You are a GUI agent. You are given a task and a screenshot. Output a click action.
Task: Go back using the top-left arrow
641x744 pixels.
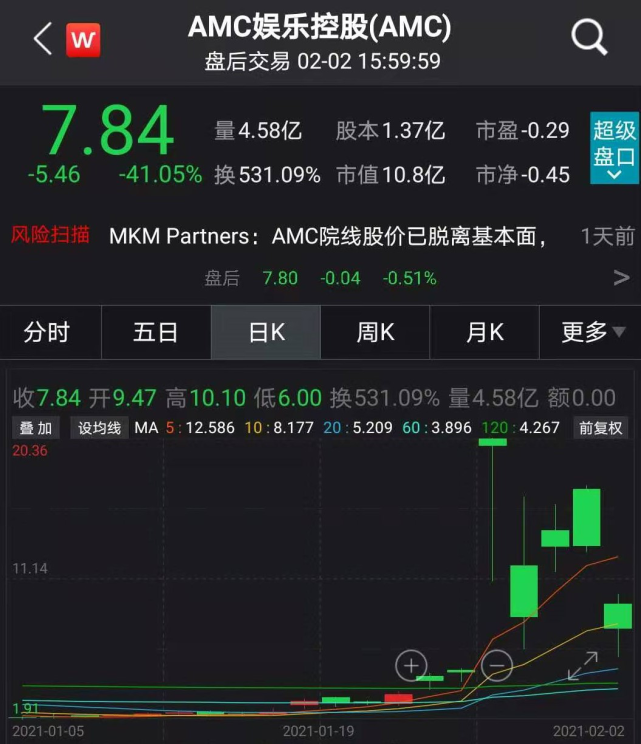pyautogui.click(x=42, y=39)
